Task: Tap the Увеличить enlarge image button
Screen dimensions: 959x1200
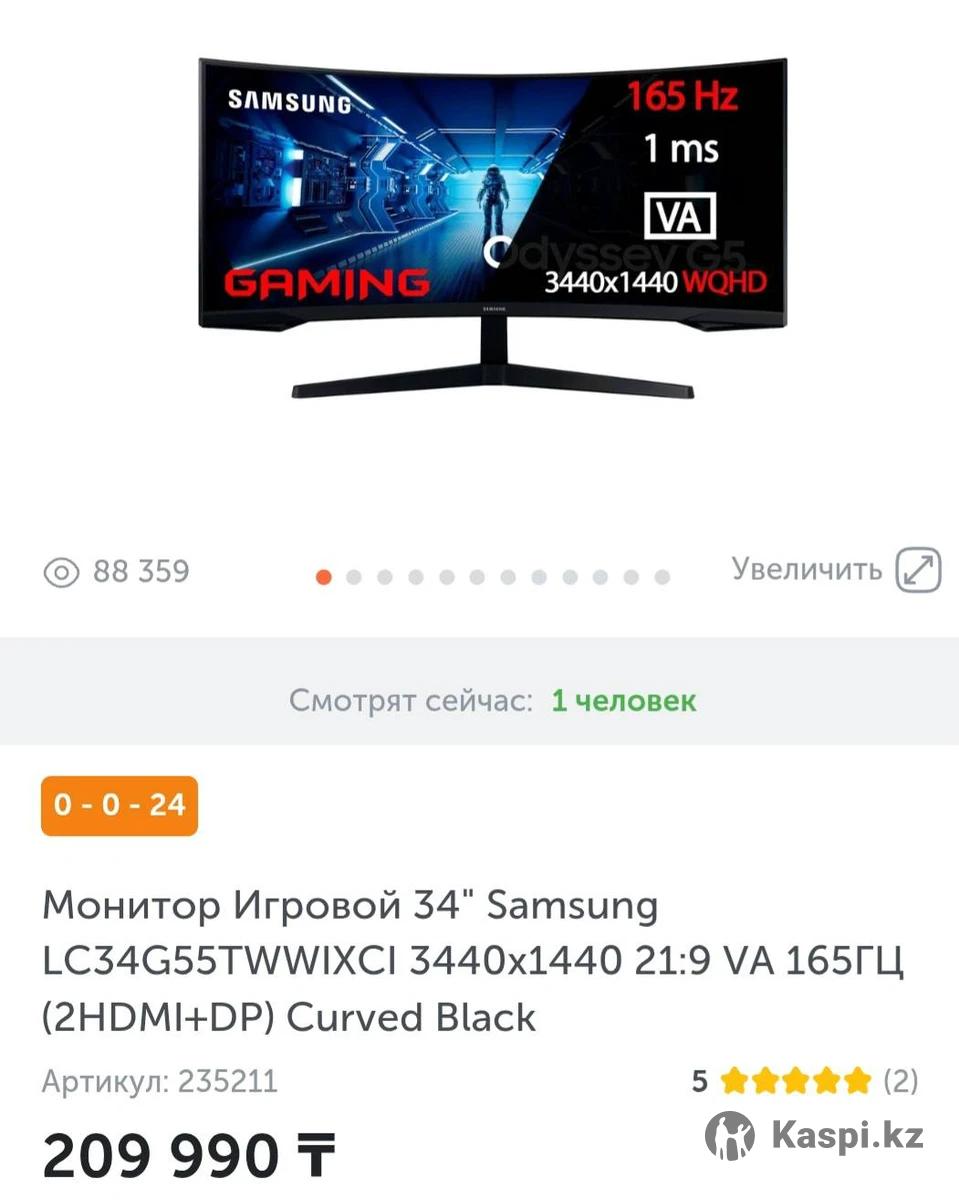Action: coord(836,570)
